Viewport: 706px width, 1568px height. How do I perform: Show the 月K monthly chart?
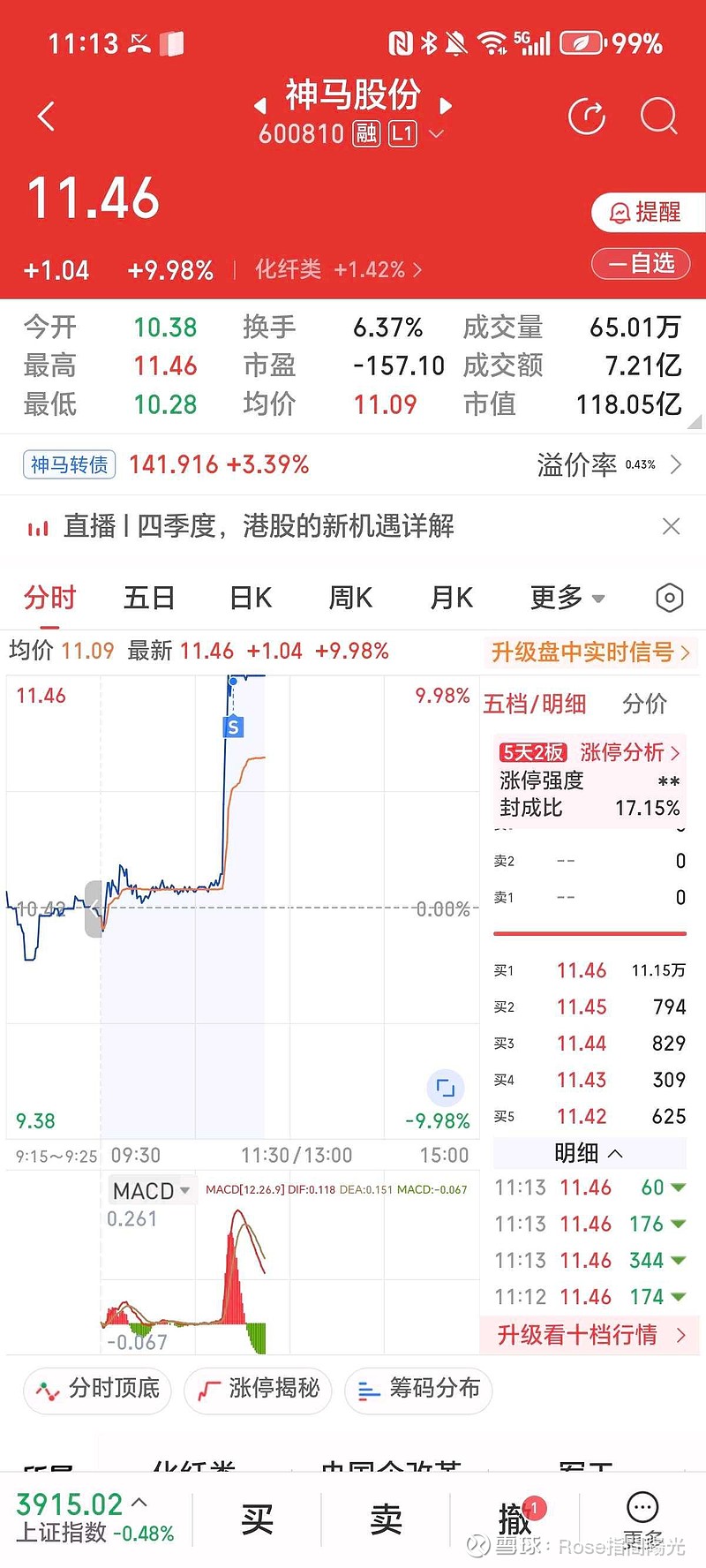(x=451, y=598)
